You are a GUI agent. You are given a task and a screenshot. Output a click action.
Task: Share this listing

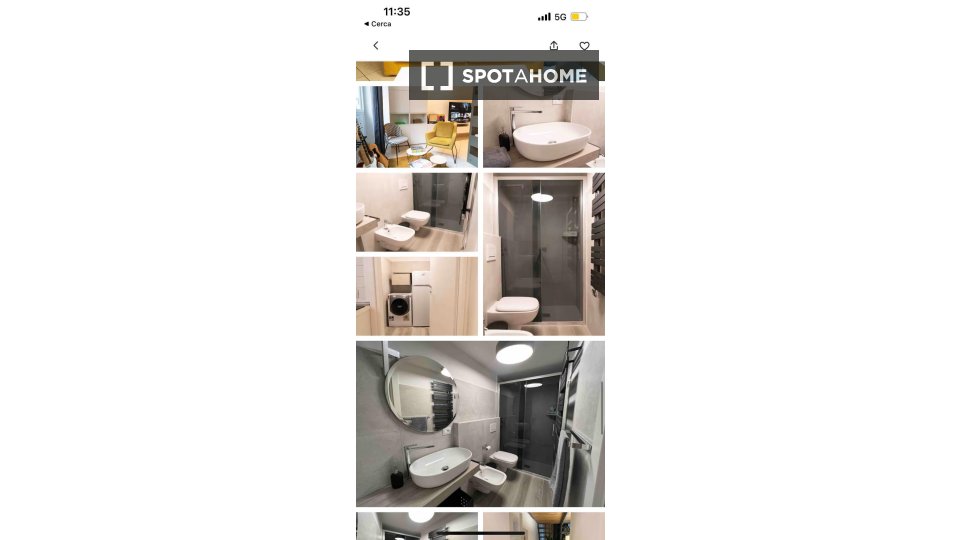pyautogui.click(x=554, y=46)
